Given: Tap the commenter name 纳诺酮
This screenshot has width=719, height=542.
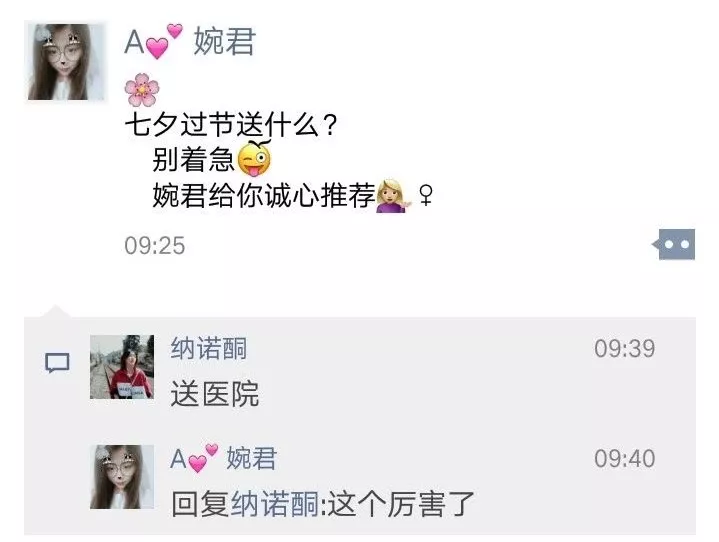Looking at the screenshot, I should (x=208, y=348).
